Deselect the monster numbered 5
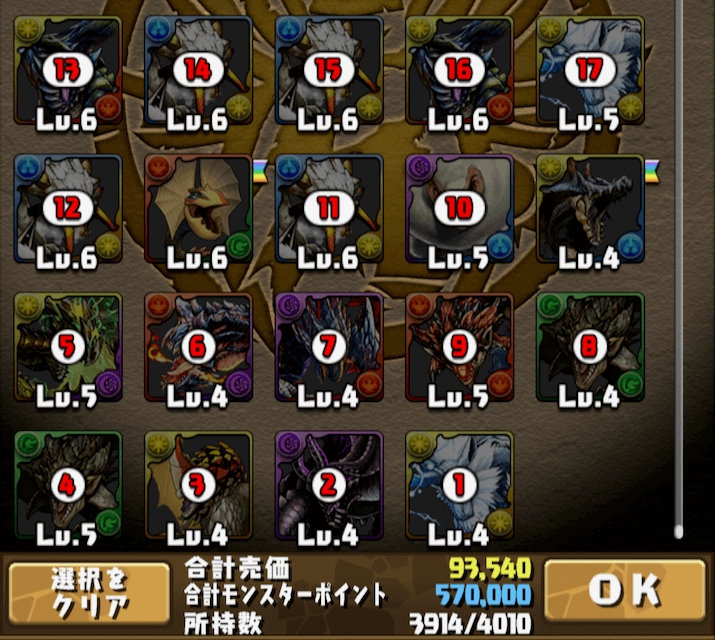 click(x=67, y=347)
